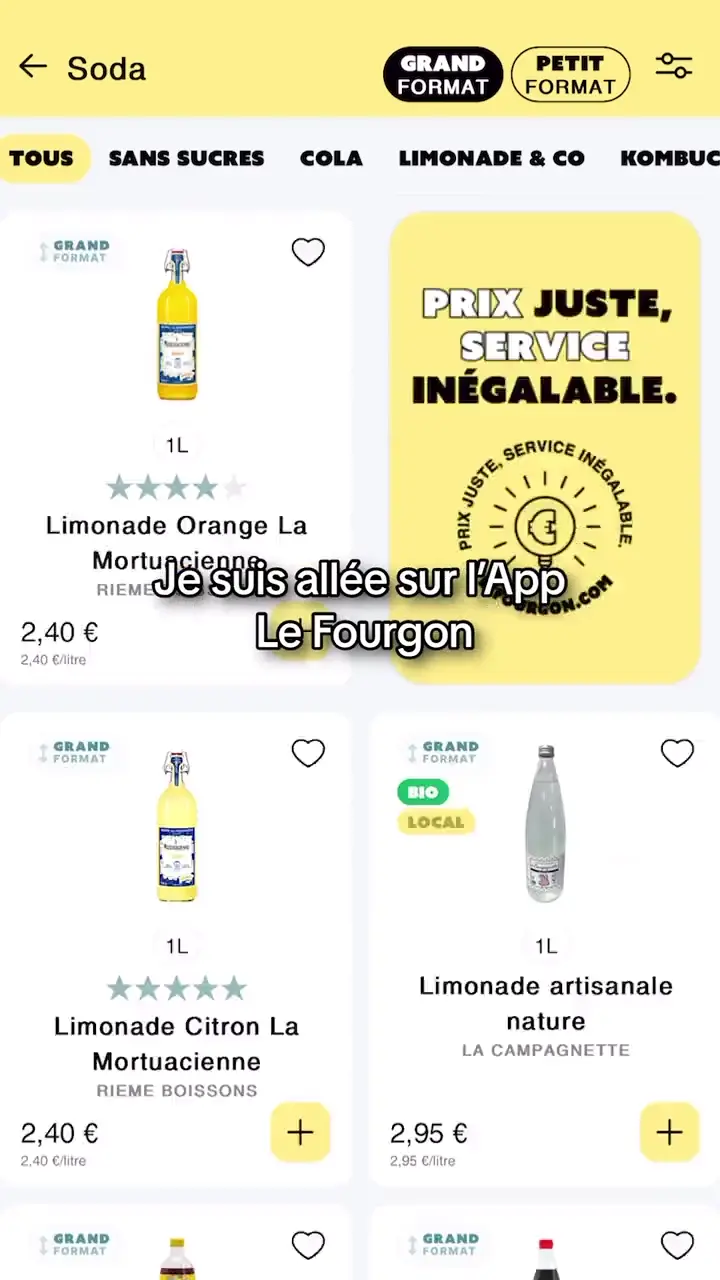Image resolution: width=720 pixels, height=1280 pixels.
Task: Add Limonade artisanale nature to the cart
Action: pyautogui.click(x=669, y=1132)
